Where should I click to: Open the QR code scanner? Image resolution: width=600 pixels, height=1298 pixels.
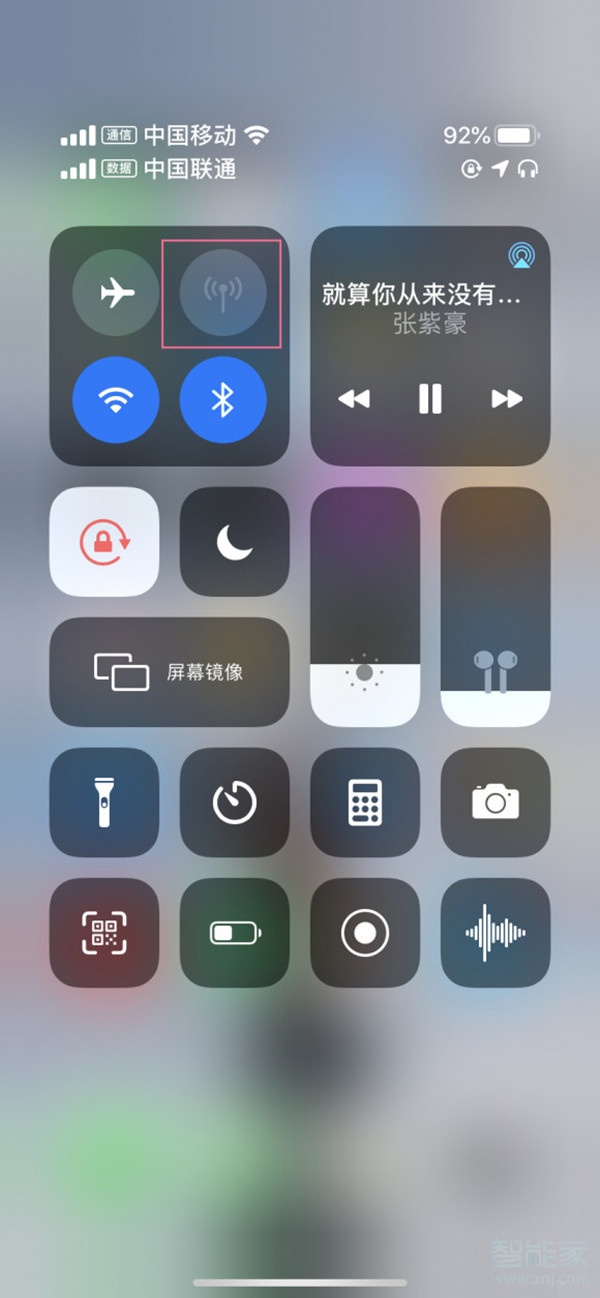point(105,933)
